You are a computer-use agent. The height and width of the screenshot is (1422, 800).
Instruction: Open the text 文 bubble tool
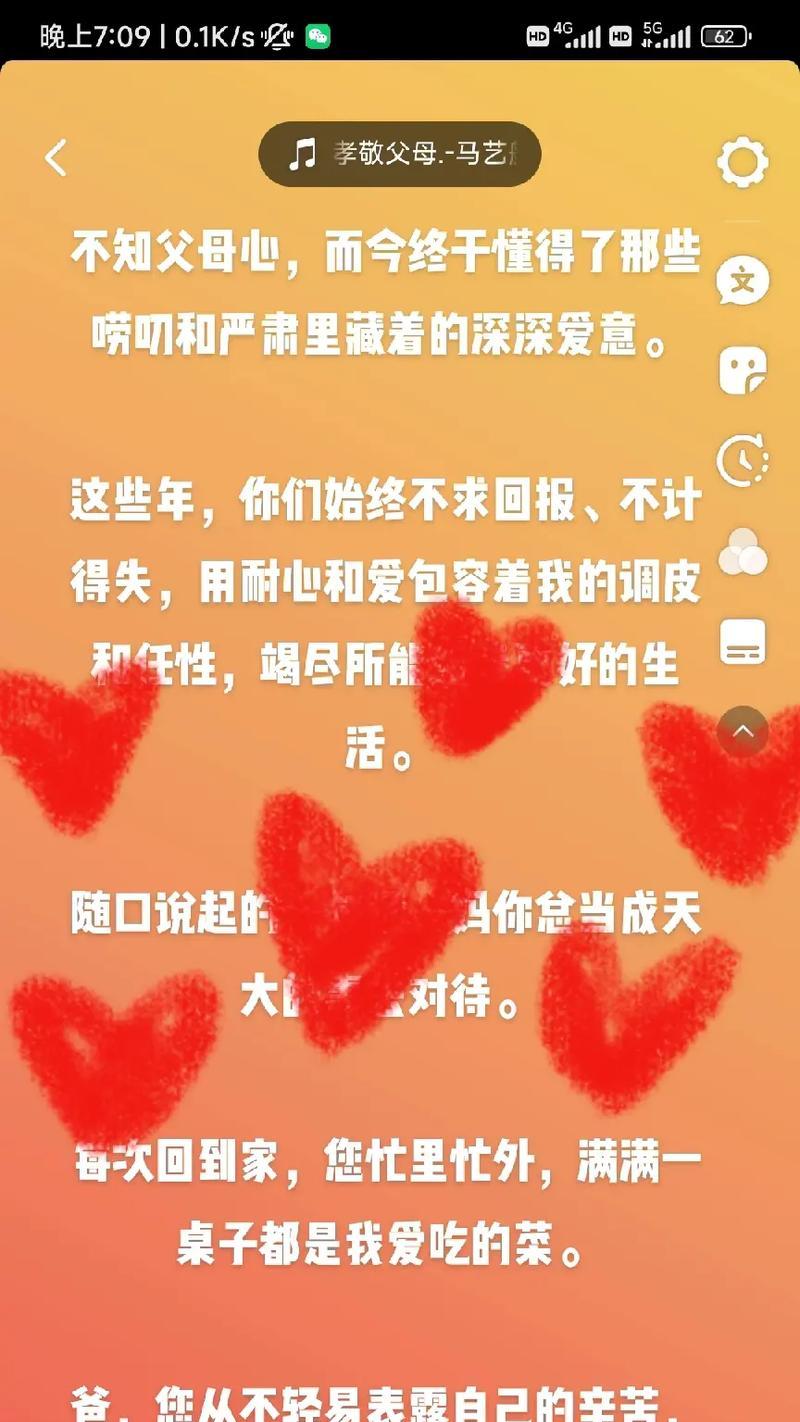(x=742, y=282)
